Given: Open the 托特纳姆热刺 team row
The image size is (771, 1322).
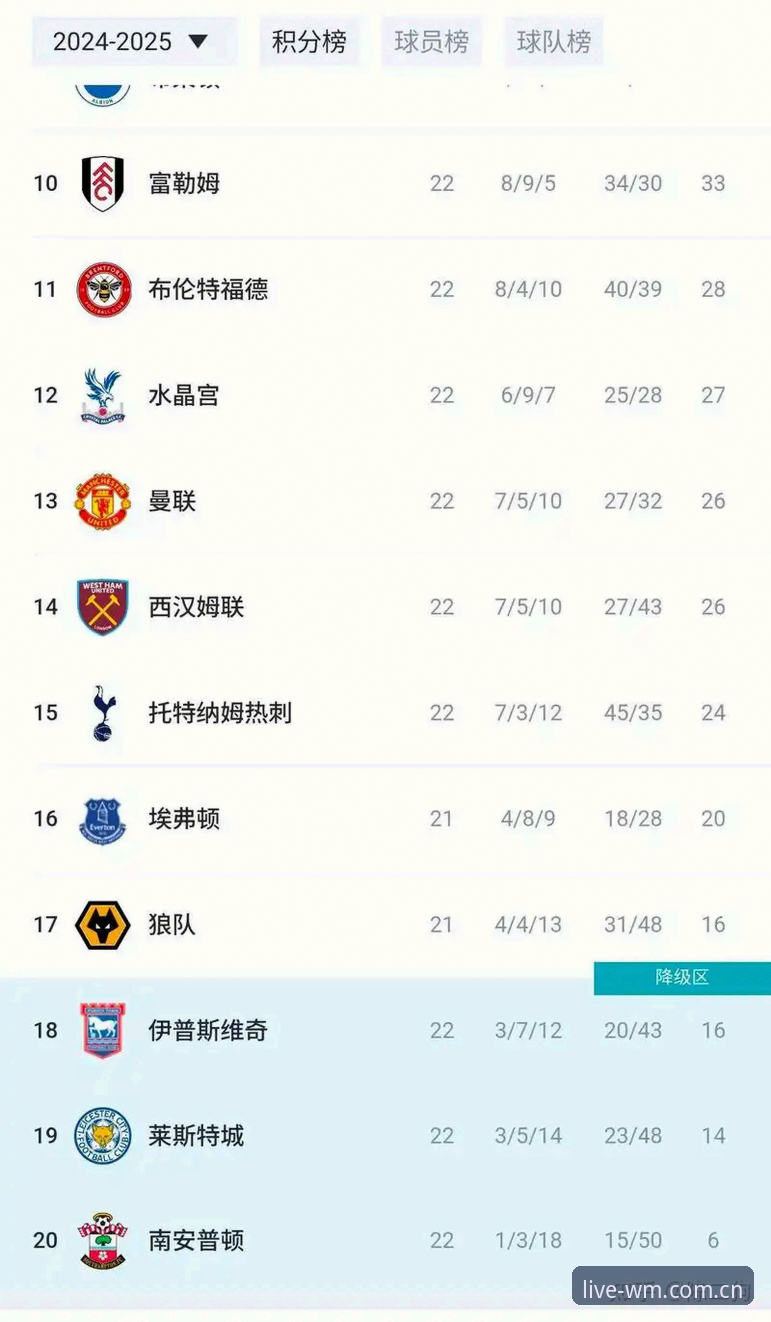Looking at the screenshot, I should pos(385,714).
